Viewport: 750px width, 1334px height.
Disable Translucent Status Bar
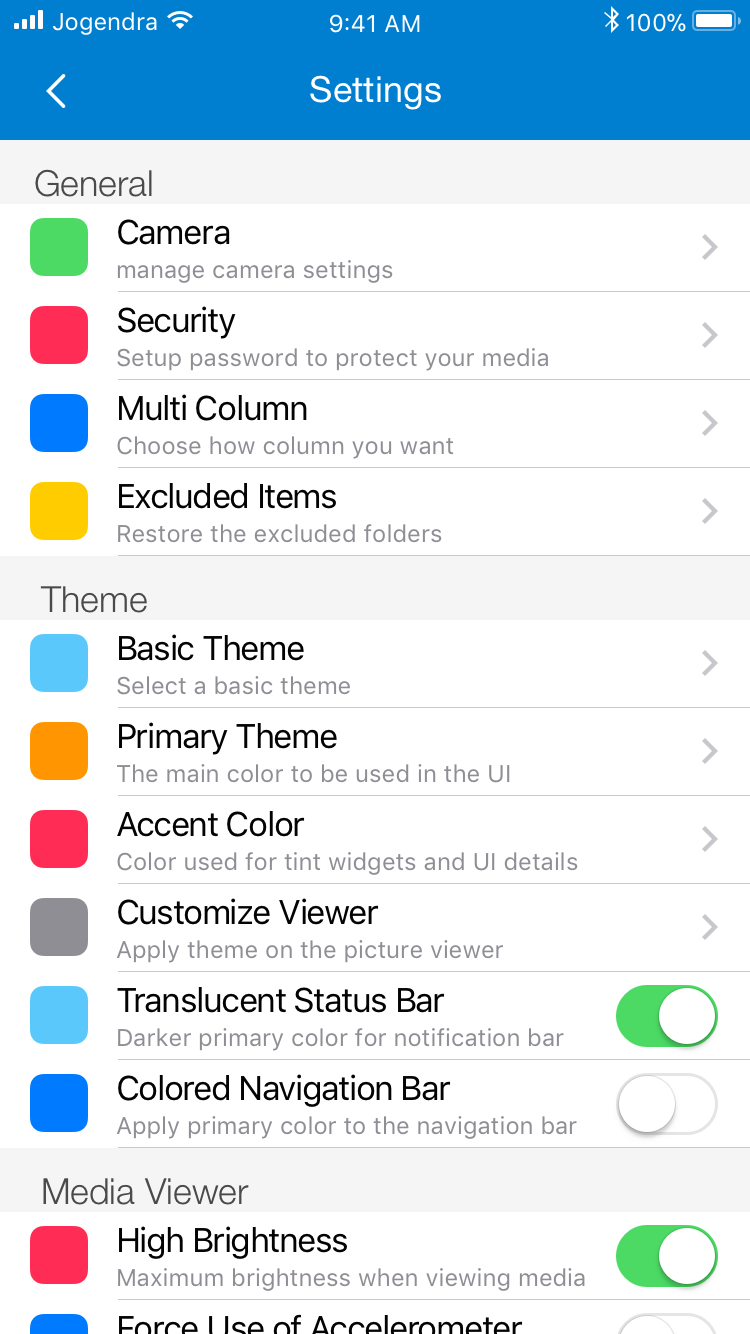click(x=666, y=1016)
